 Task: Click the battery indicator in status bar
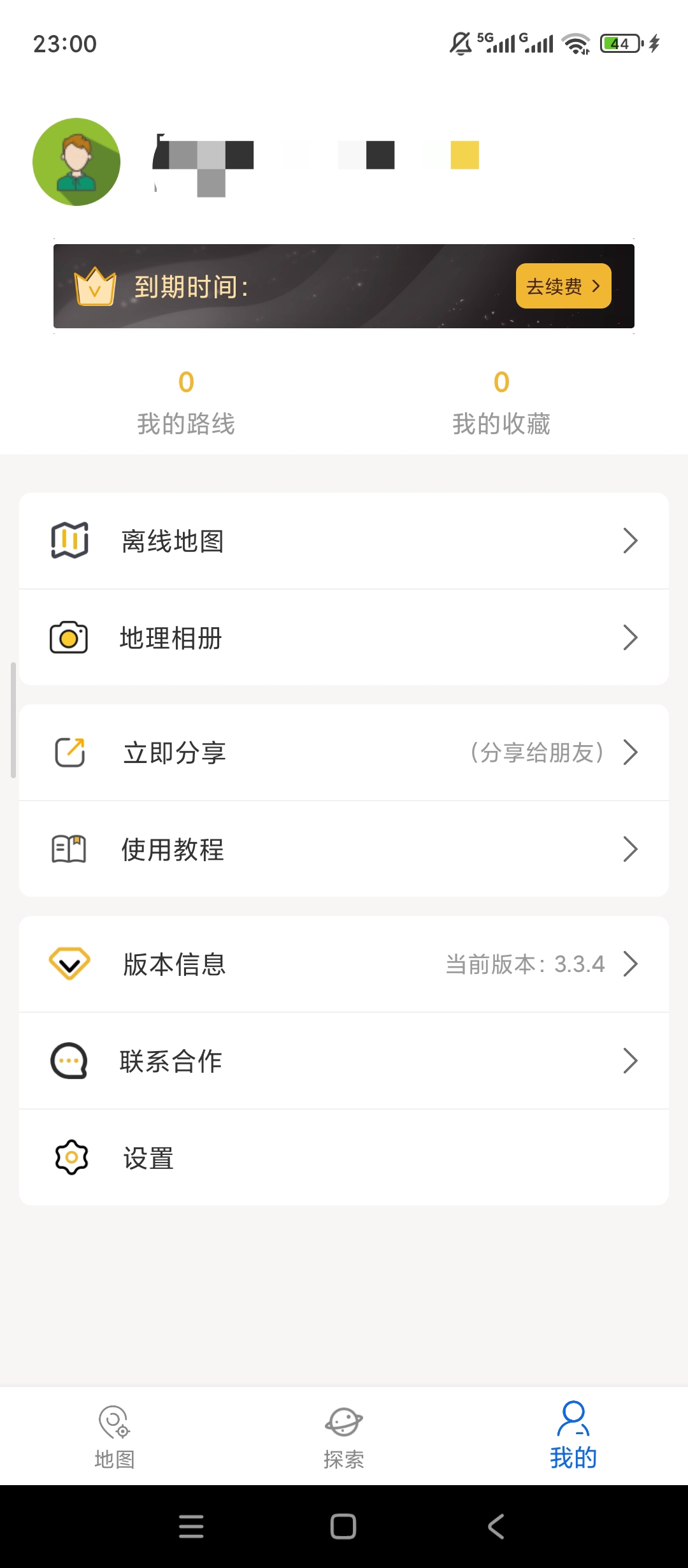tap(619, 43)
